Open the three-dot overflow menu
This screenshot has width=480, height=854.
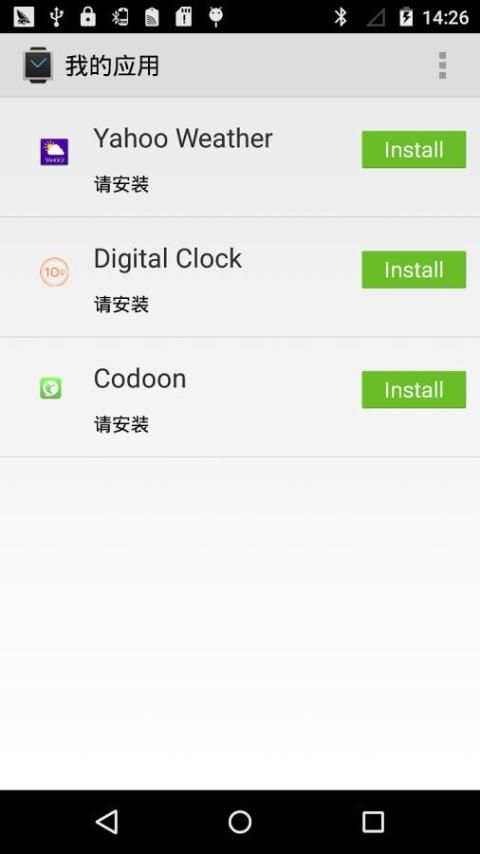pyautogui.click(x=442, y=65)
